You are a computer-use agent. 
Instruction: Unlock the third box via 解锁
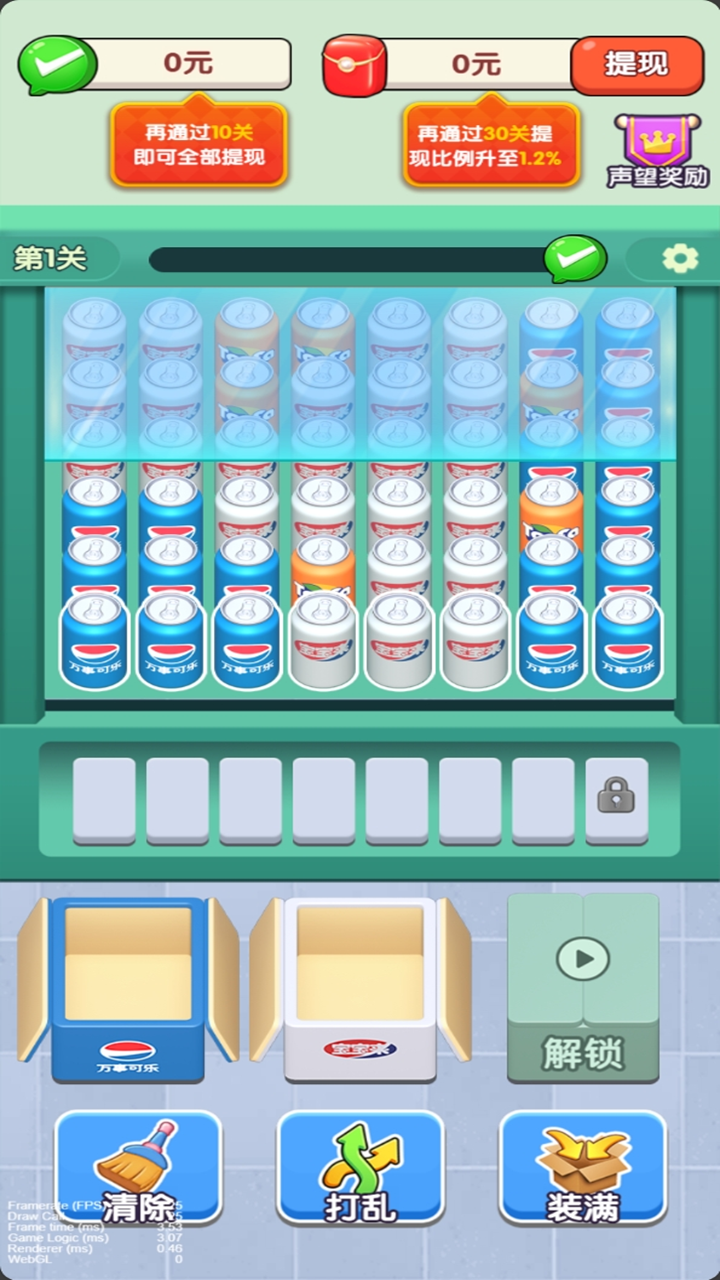tap(583, 988)
